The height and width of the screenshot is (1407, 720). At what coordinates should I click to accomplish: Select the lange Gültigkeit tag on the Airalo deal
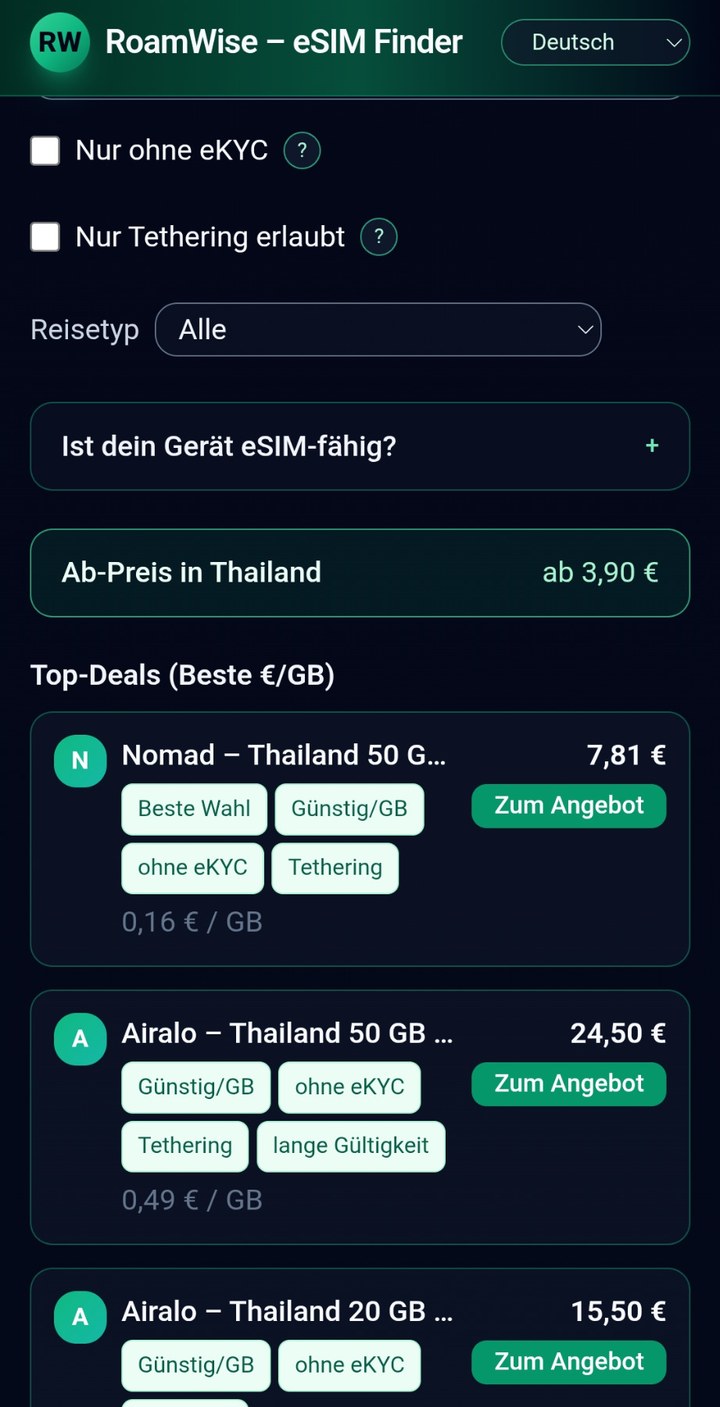coord(351,1146)
